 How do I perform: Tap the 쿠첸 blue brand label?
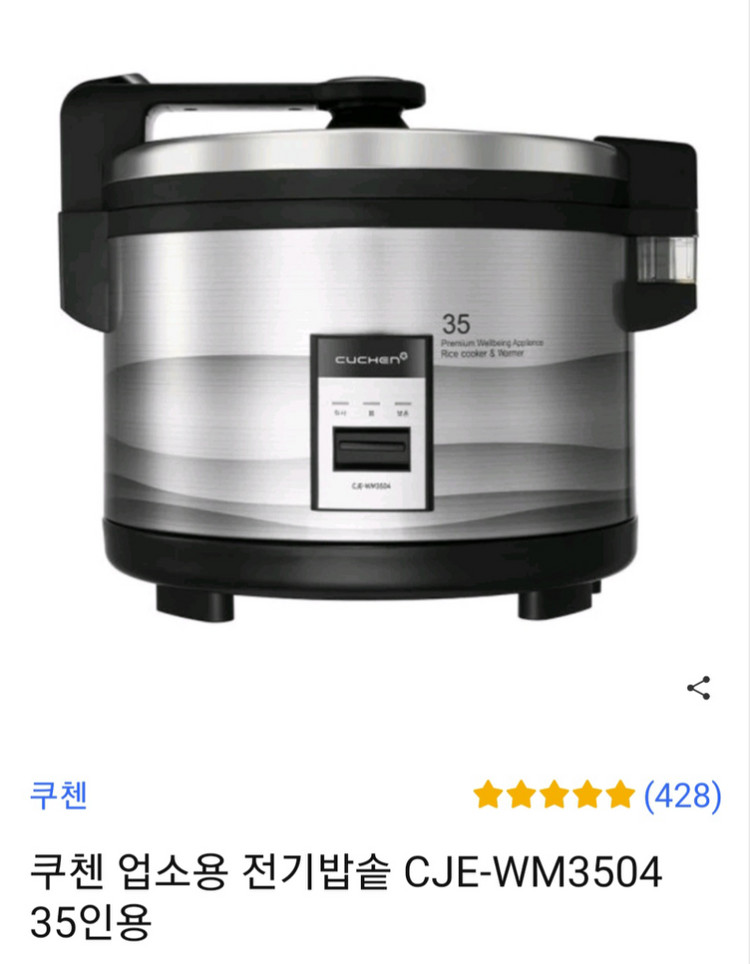[x=57, y=794]
